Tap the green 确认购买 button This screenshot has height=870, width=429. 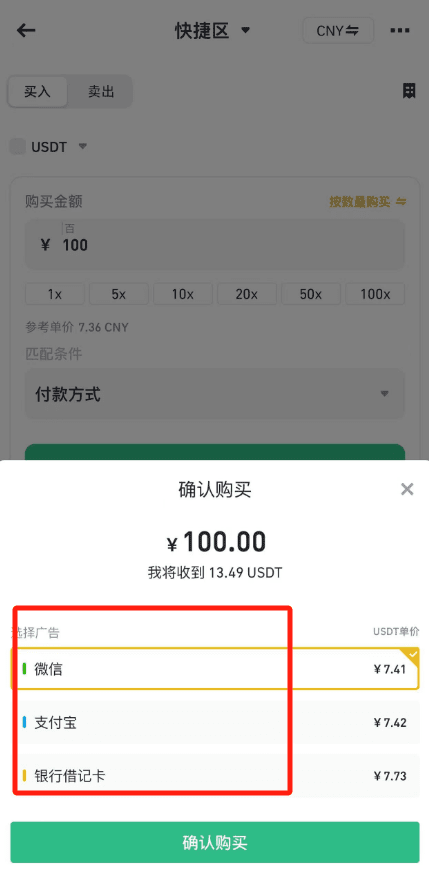215,842
